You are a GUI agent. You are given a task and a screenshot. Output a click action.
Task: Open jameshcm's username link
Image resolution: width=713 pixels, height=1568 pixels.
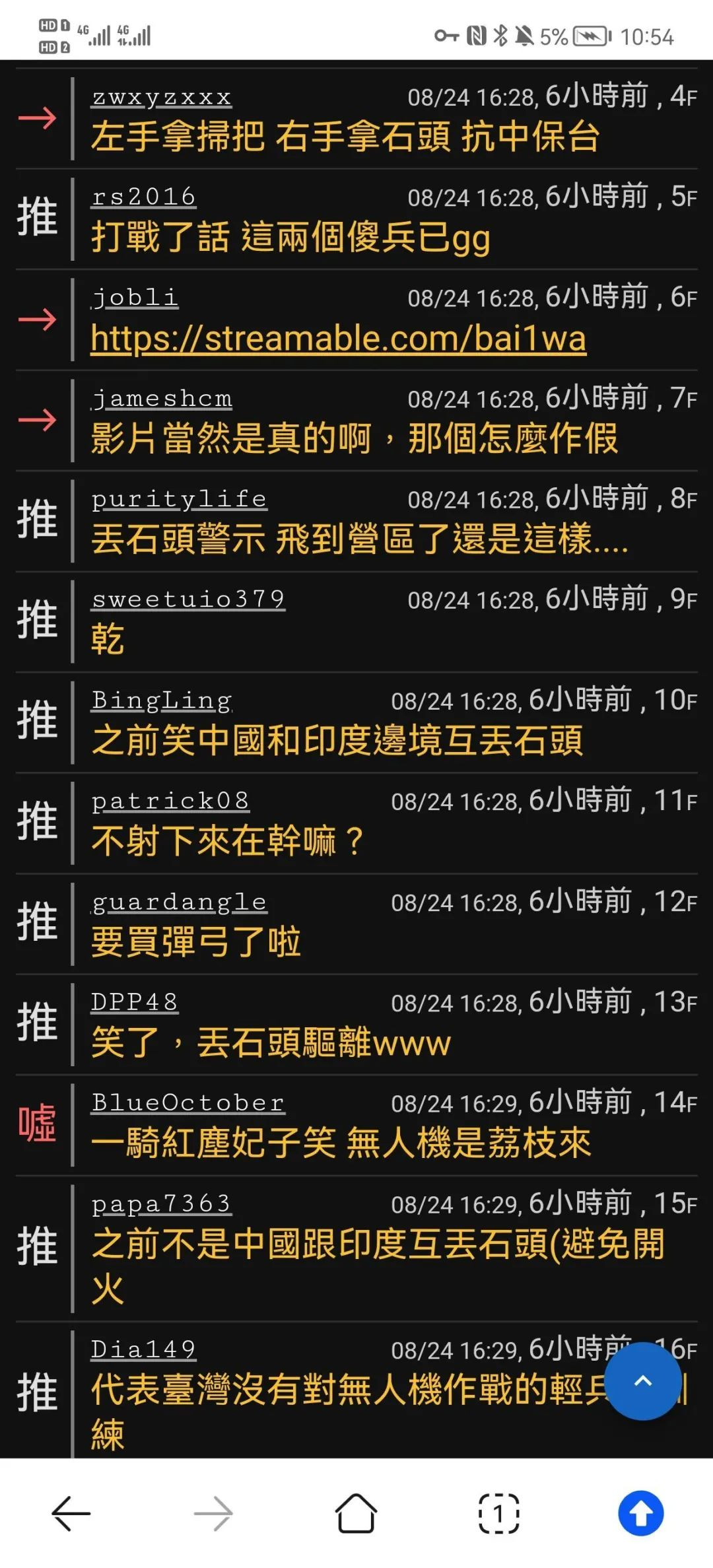click(162, 399)
